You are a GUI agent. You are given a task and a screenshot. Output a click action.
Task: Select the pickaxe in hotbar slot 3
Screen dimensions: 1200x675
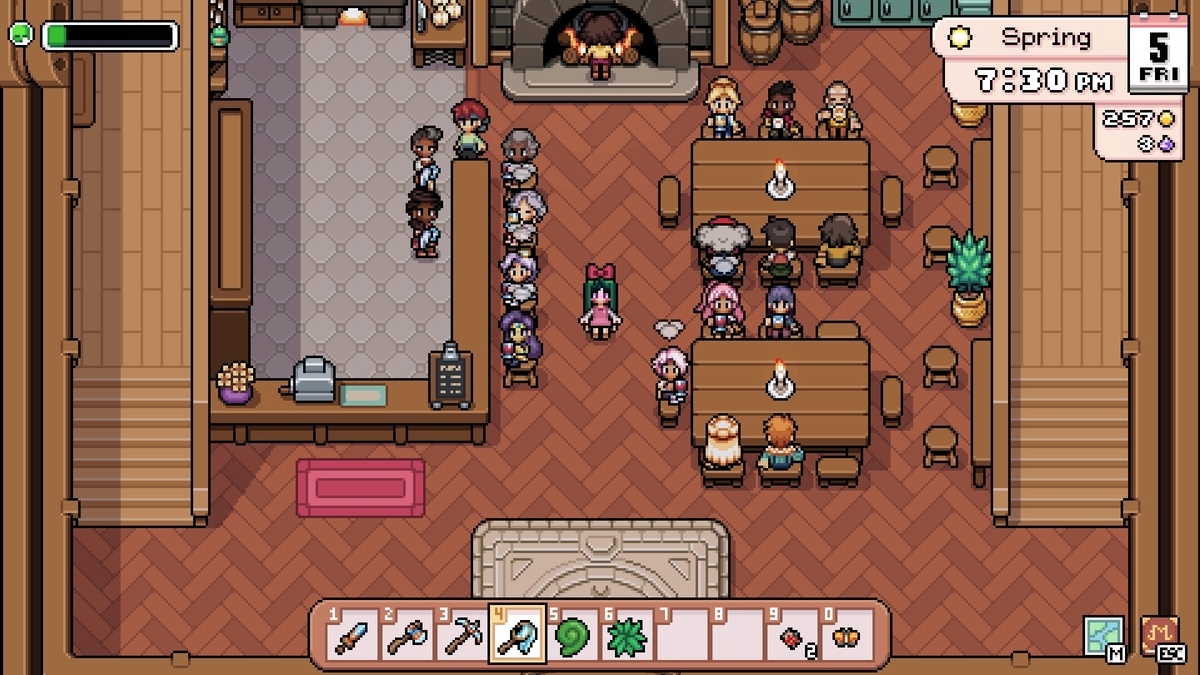463,635
